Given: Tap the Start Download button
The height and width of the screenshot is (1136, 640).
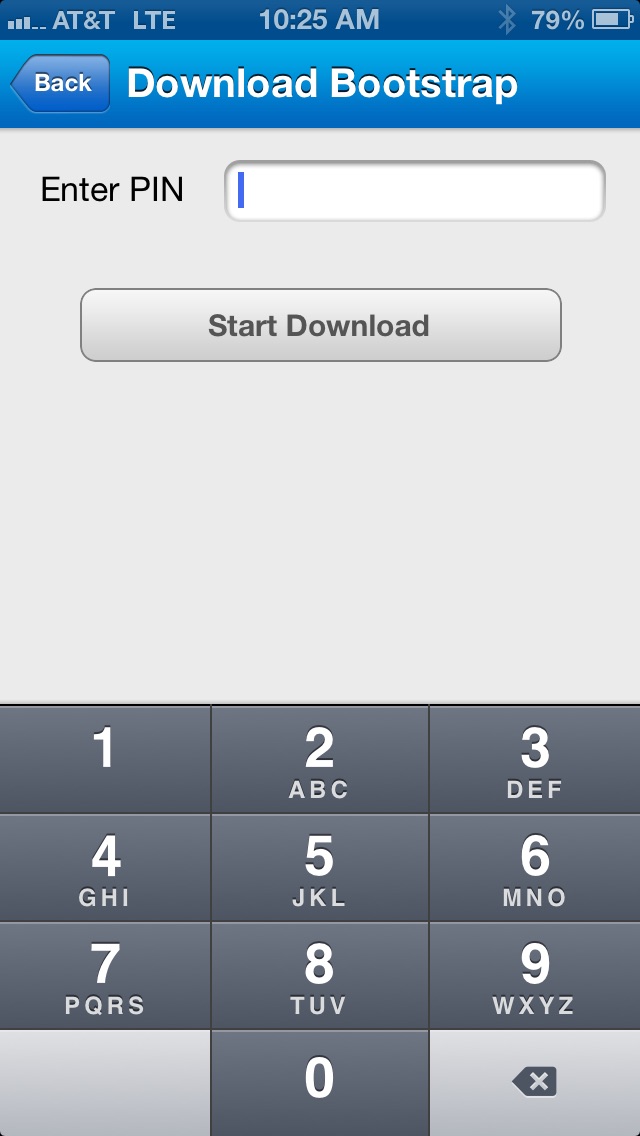Looking at the screenshot, I should click(320, 325).
